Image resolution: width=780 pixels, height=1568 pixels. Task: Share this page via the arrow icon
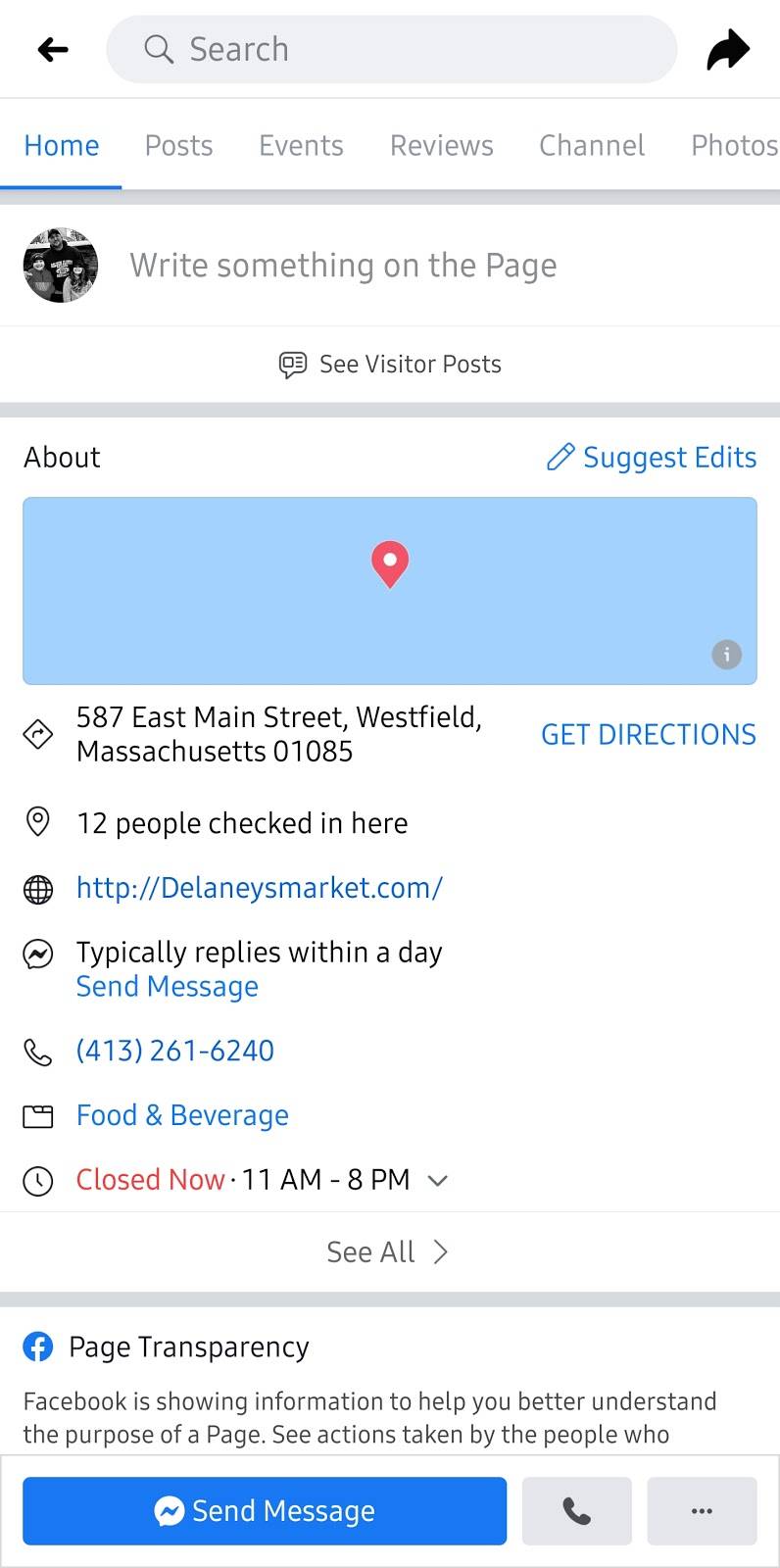coord(727,50)
